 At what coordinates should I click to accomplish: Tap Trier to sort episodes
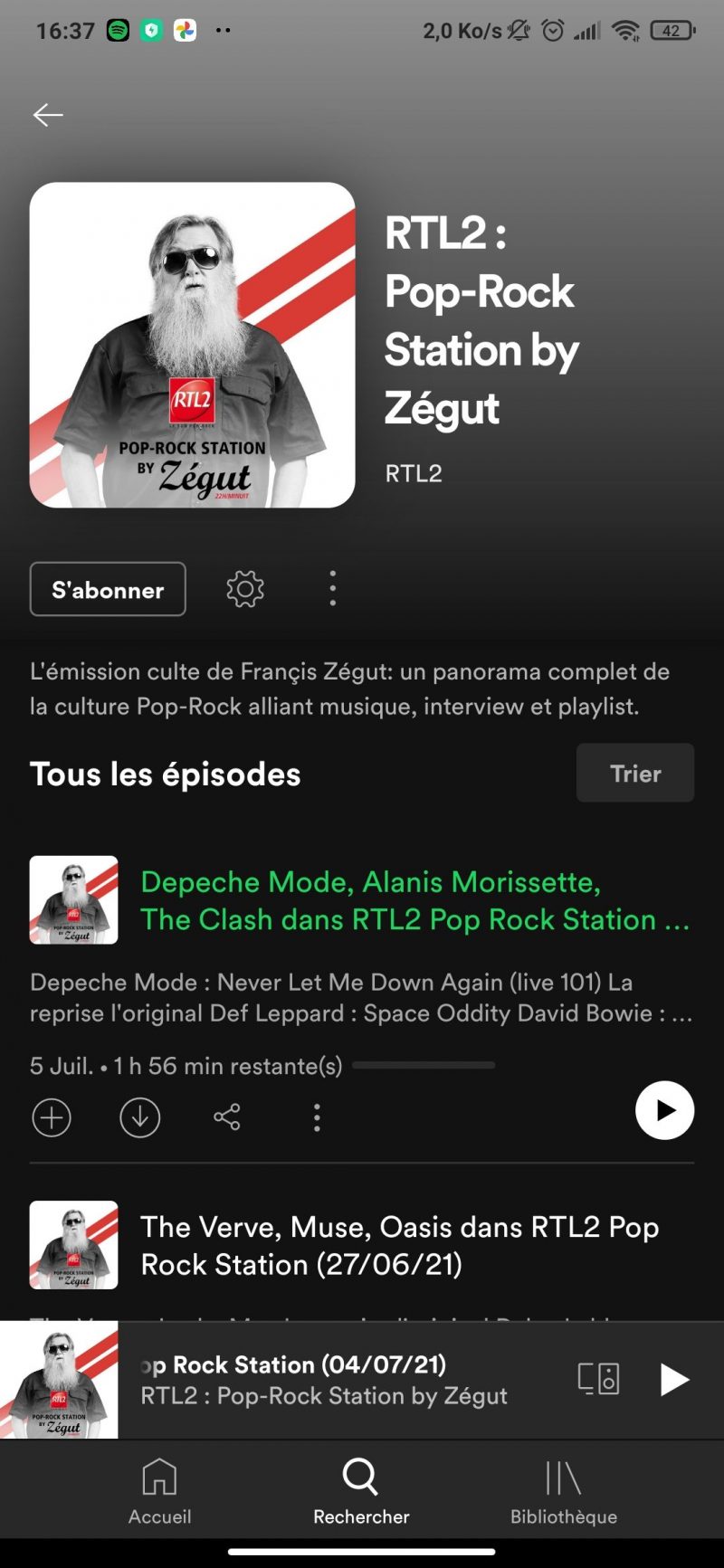click(x=634, y=773)
